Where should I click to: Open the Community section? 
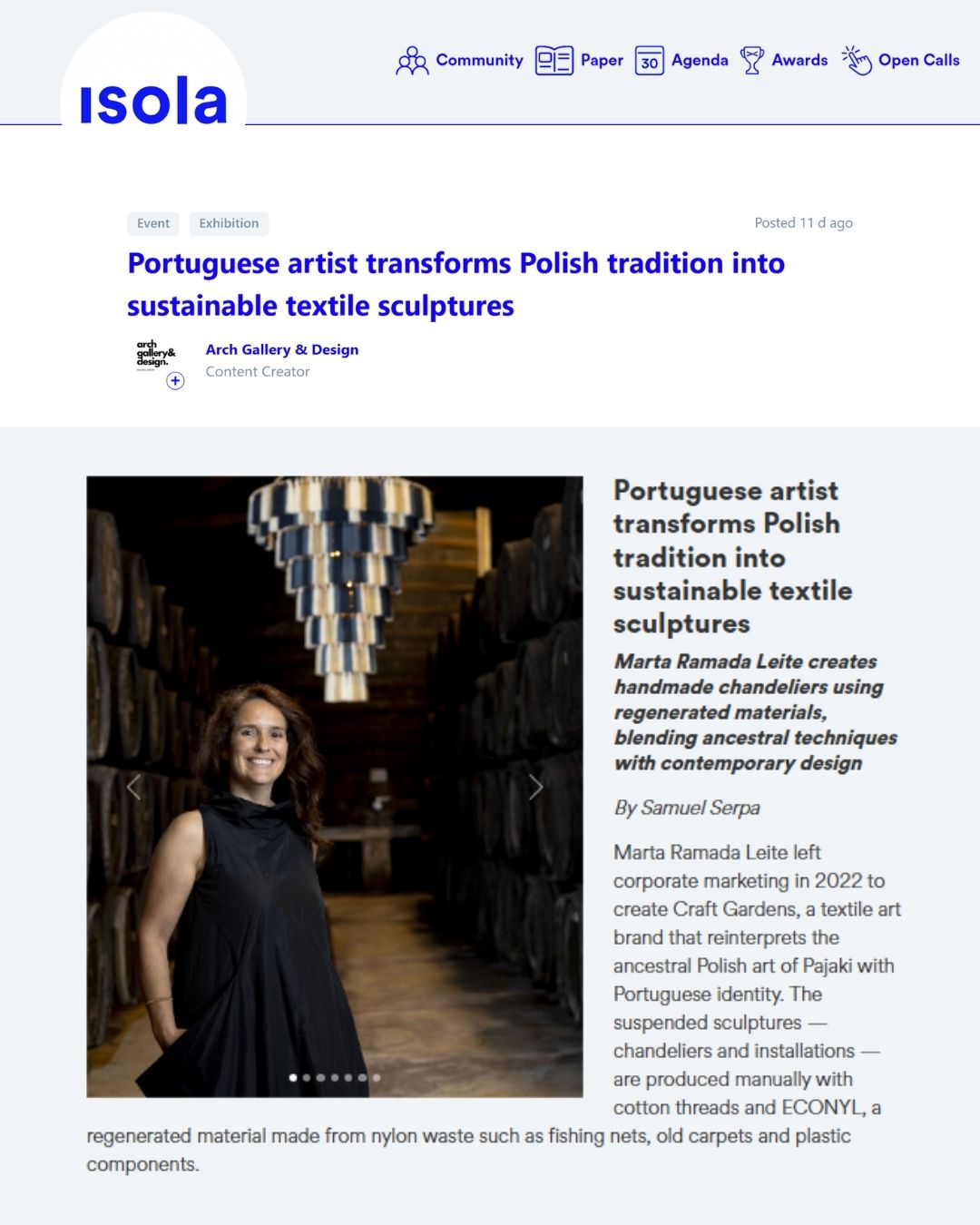pos(460,61)
